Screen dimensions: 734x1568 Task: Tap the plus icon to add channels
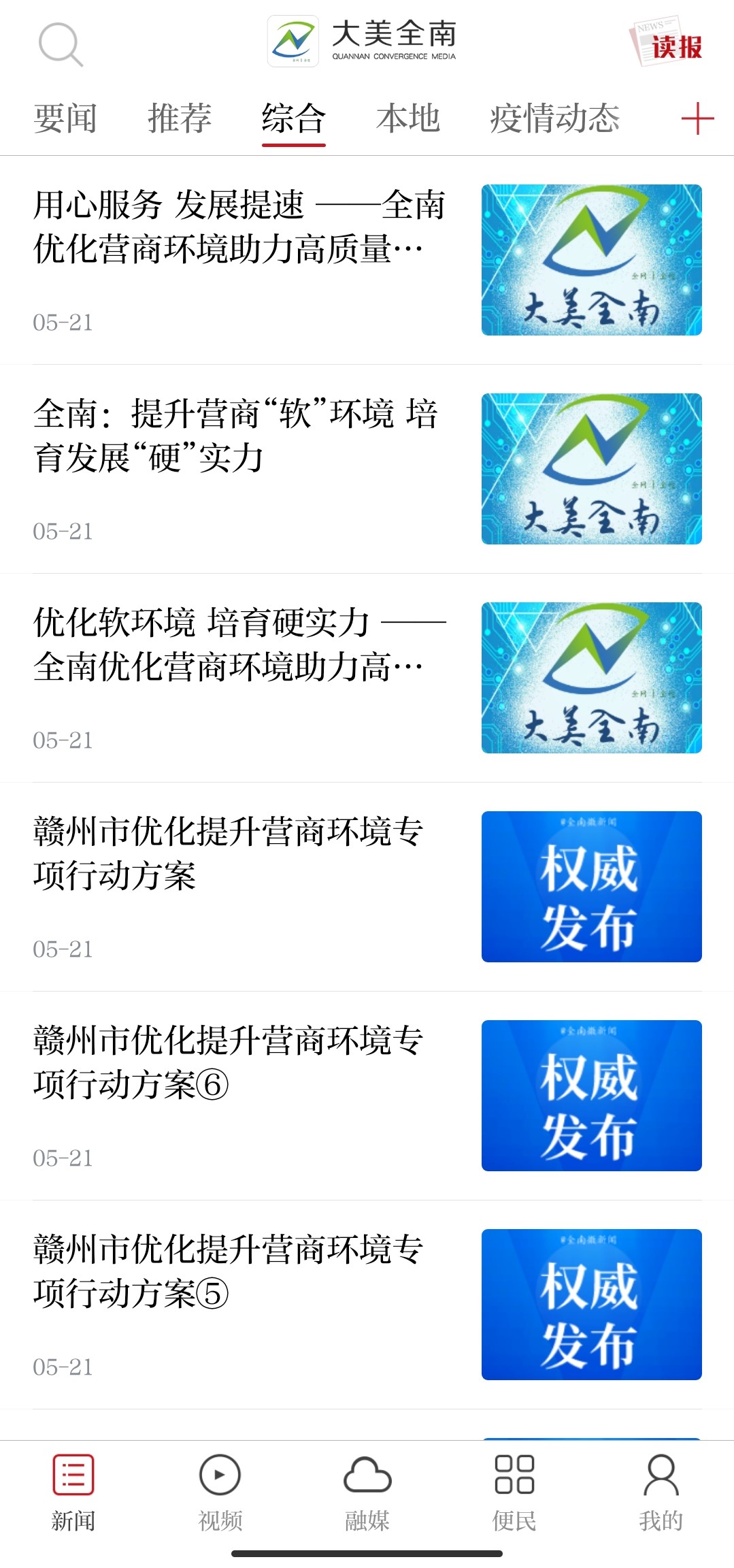pyautogui.click(x=697, y=118)
